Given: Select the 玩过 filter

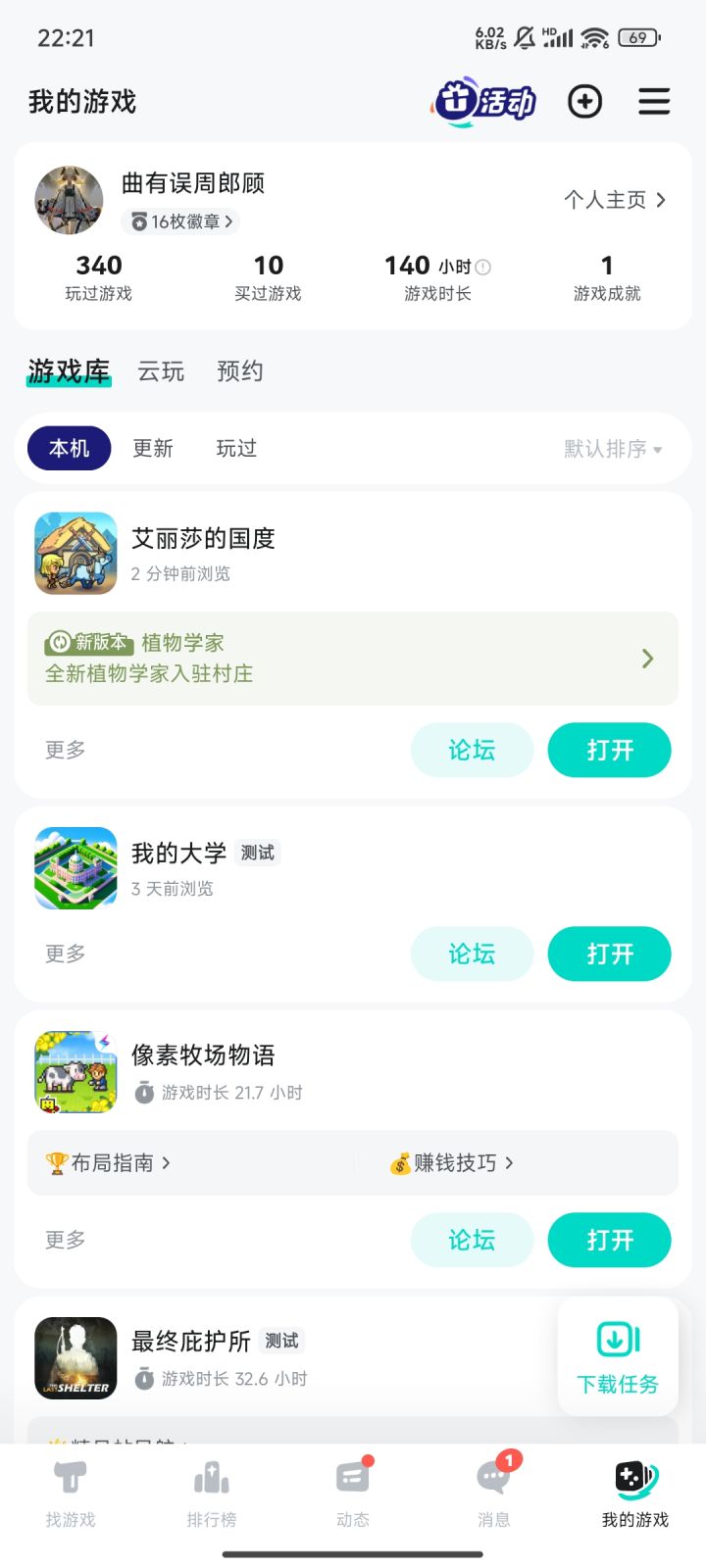Looking at the screenshot, I should pos(236,449).
